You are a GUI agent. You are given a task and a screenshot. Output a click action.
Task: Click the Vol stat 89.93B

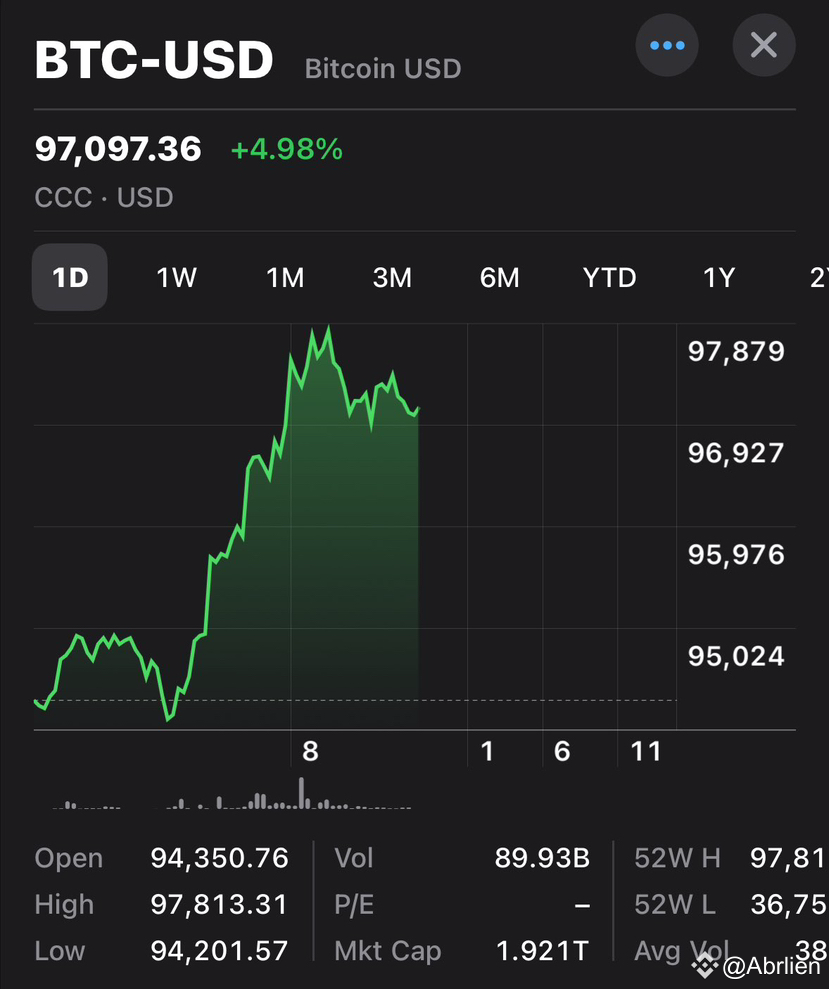[x=539, y=858]
